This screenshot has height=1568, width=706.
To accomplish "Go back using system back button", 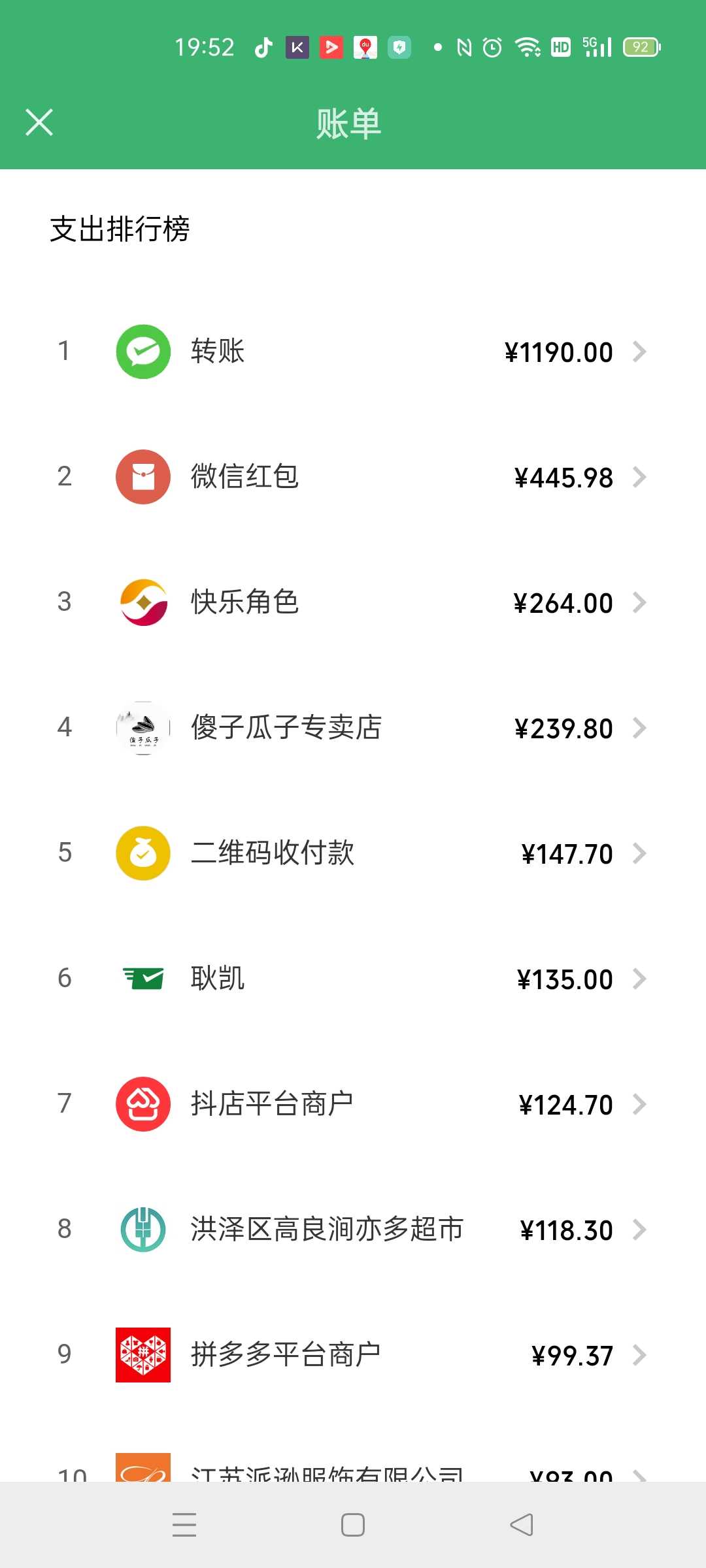I will coord(522,1525).
